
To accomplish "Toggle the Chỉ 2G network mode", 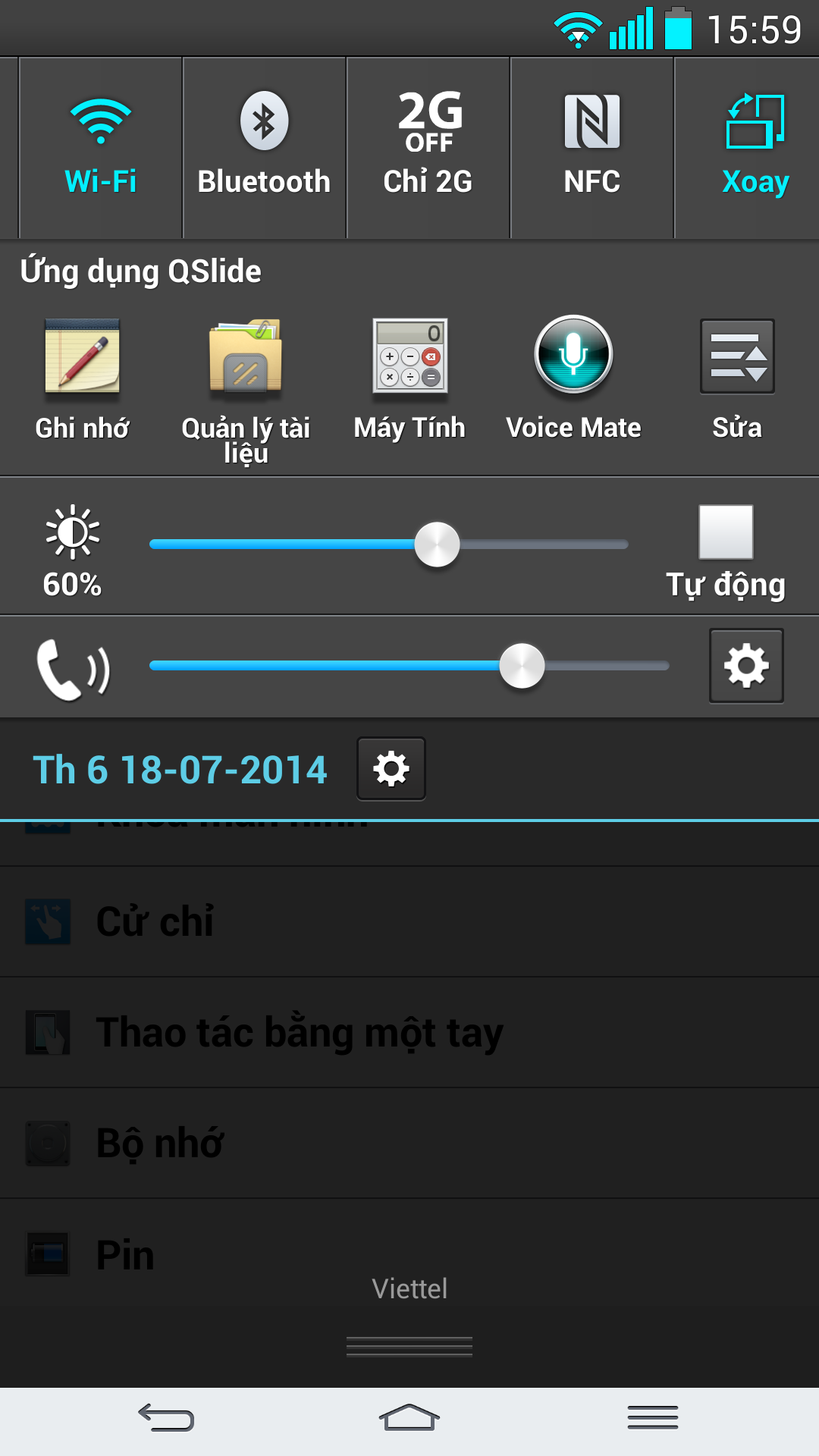I will coord(428,148).
